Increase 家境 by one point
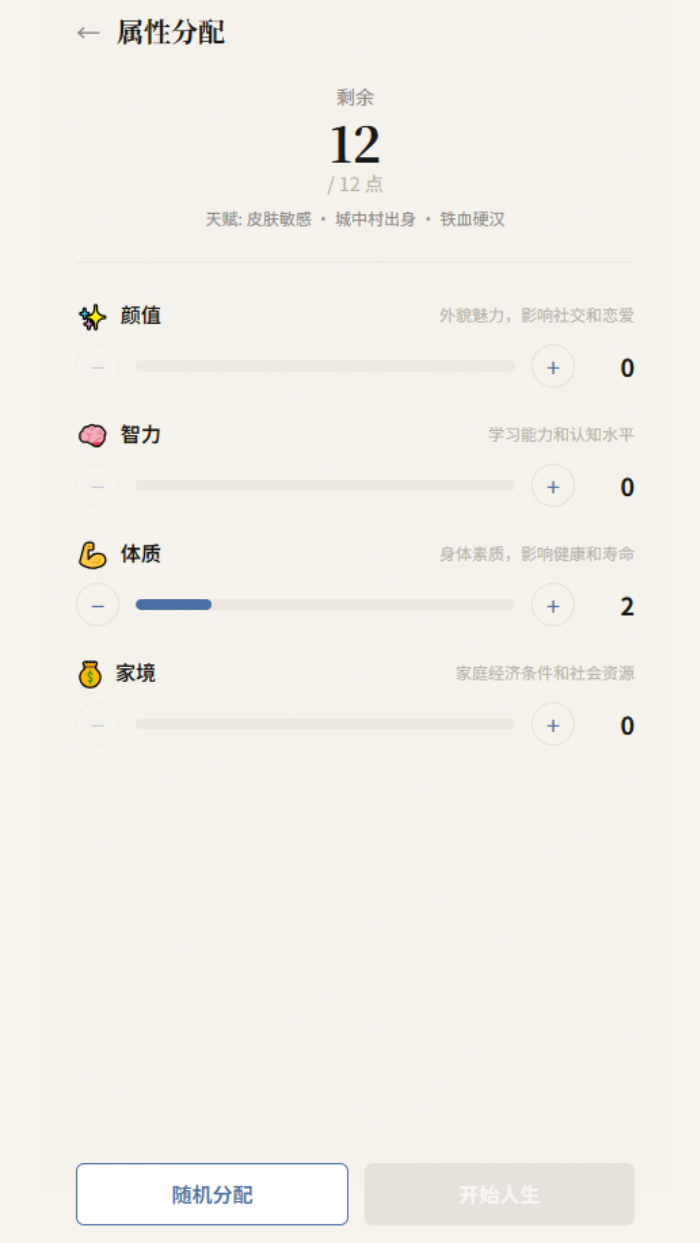This screenshot has height=1243, width=700. 553,724
